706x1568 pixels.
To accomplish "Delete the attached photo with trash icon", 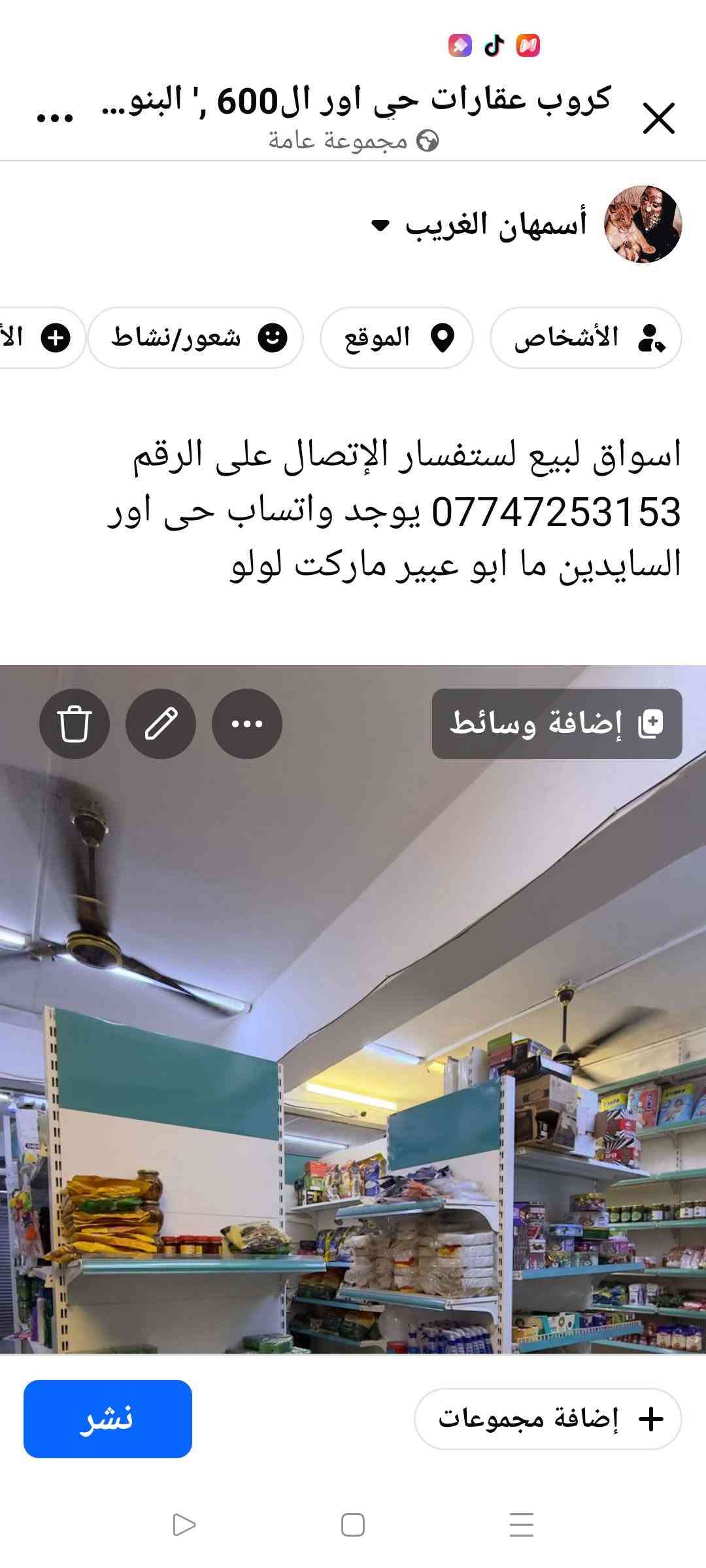I will tap(75, 723).
